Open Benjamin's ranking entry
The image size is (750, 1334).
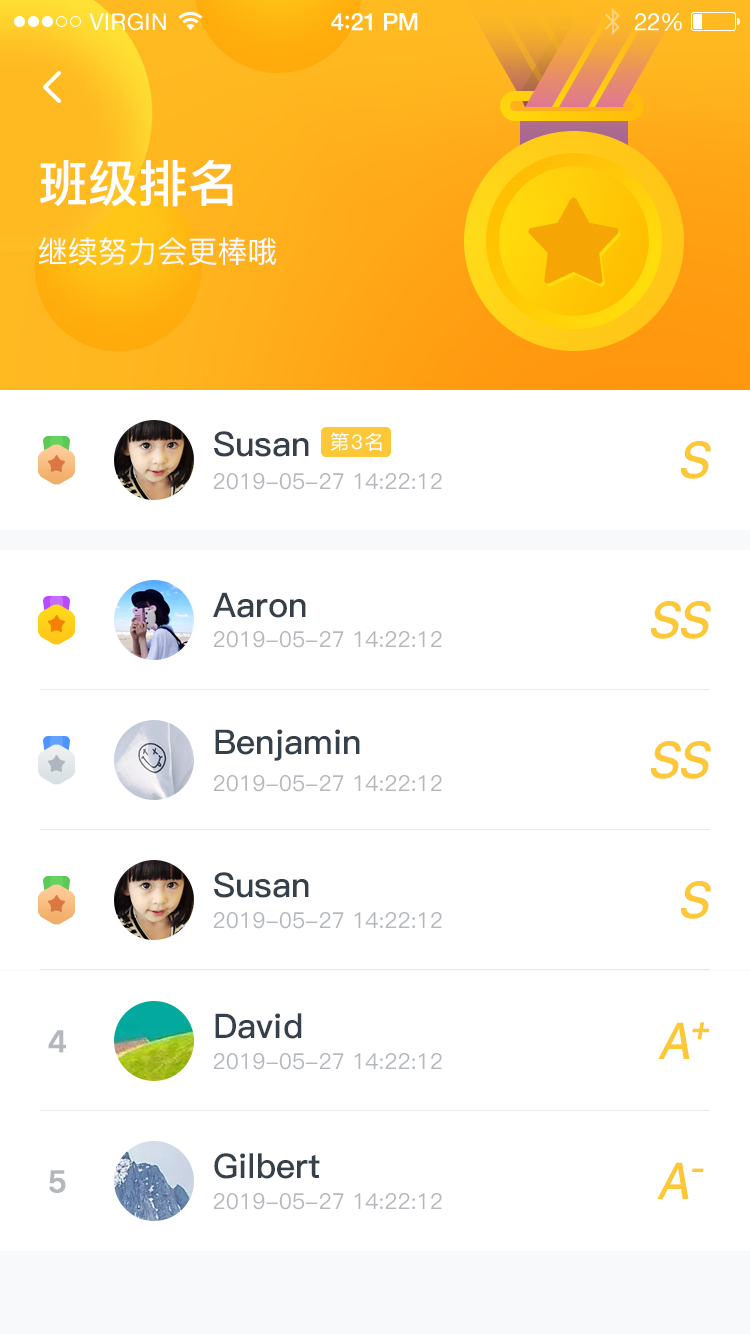[x=374, y=760]
